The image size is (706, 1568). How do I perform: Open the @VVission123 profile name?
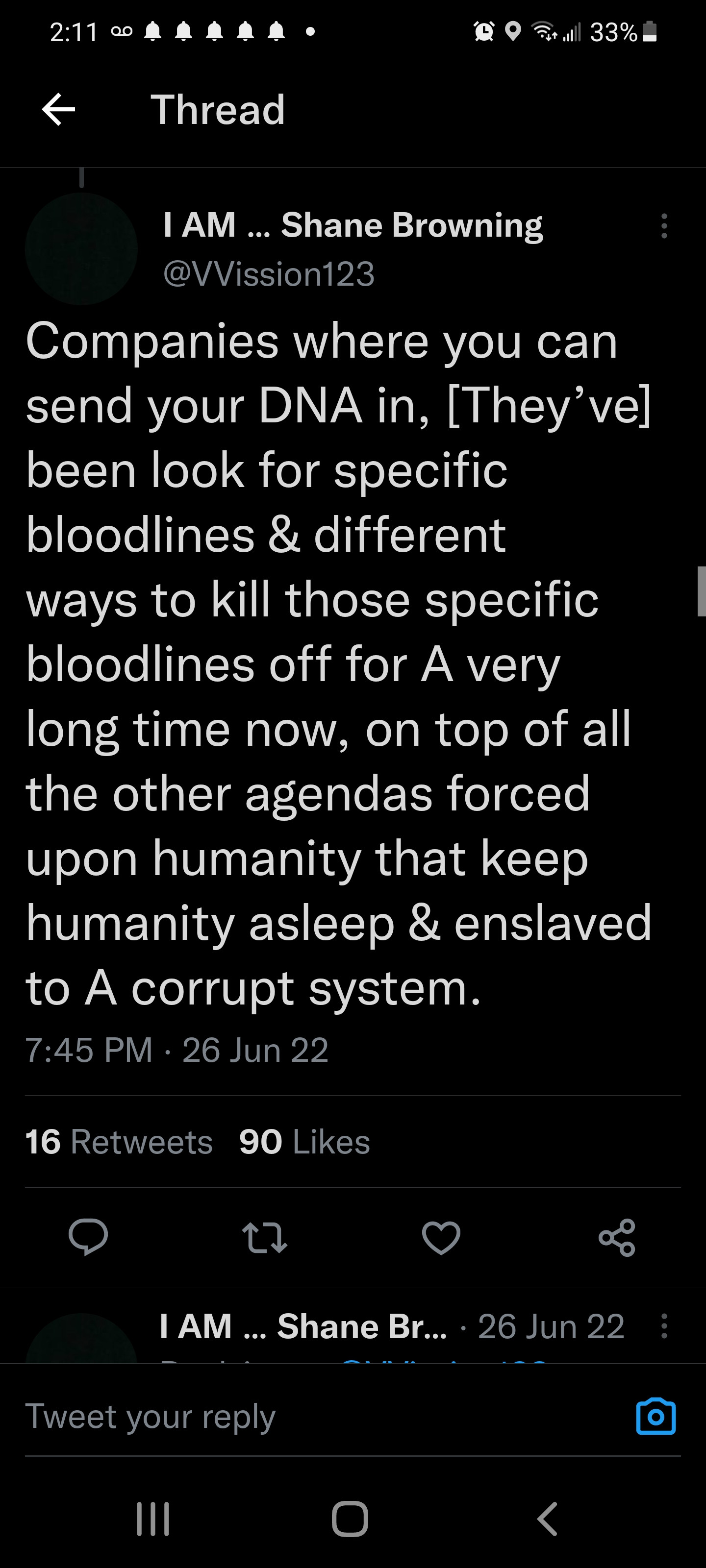coord(268,274)
